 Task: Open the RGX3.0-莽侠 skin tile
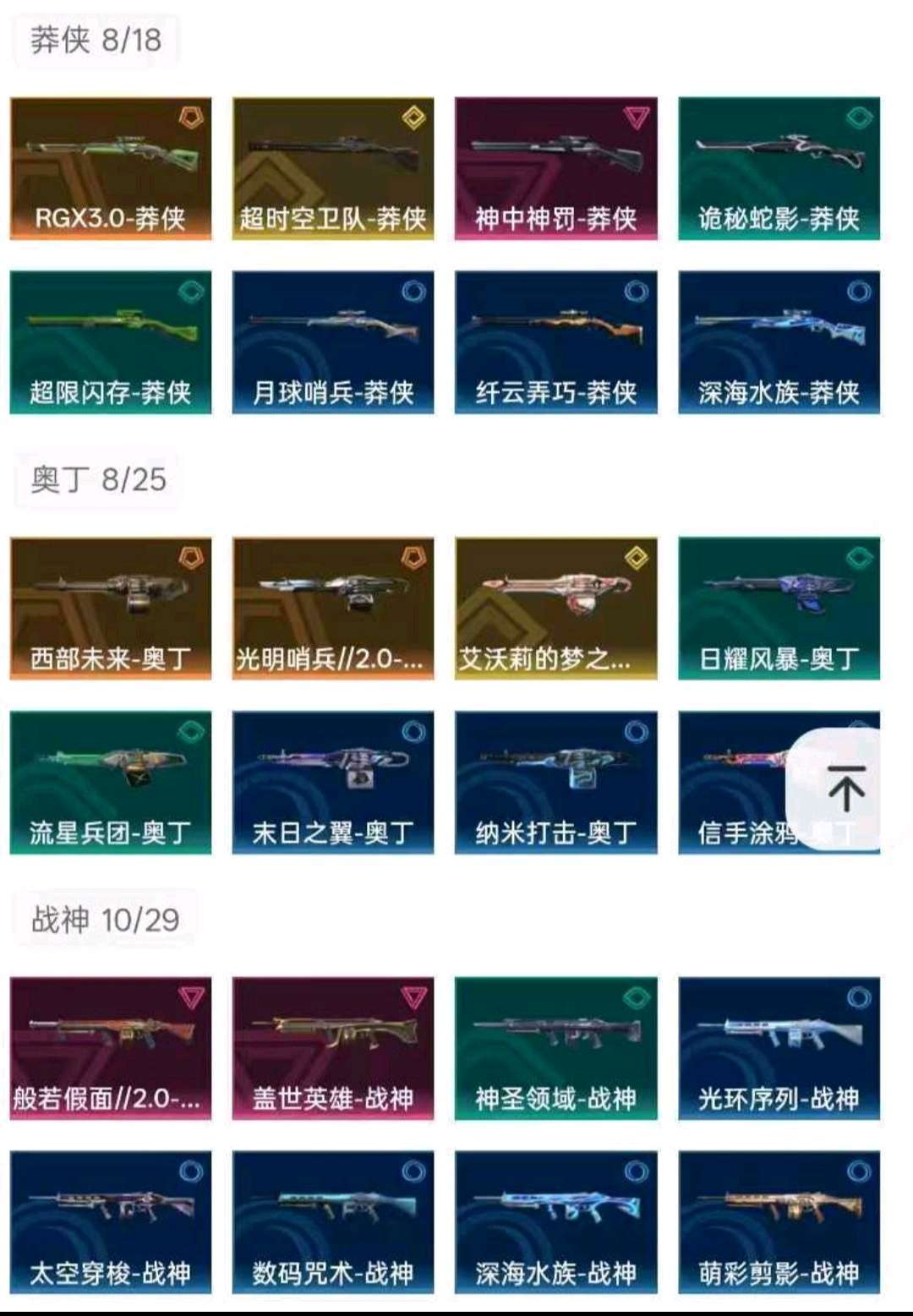(x=111, y=168)
